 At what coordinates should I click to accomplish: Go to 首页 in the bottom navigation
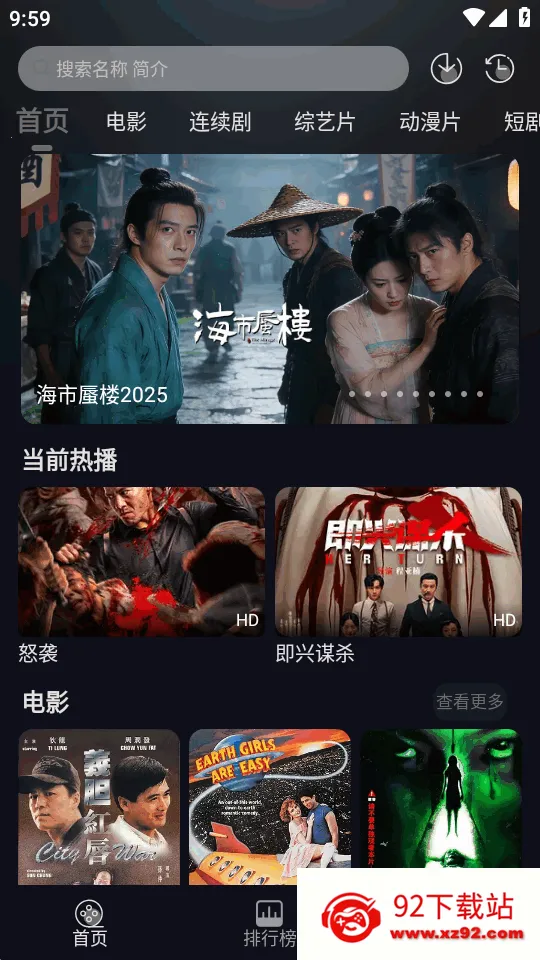(x=90, y=923)
